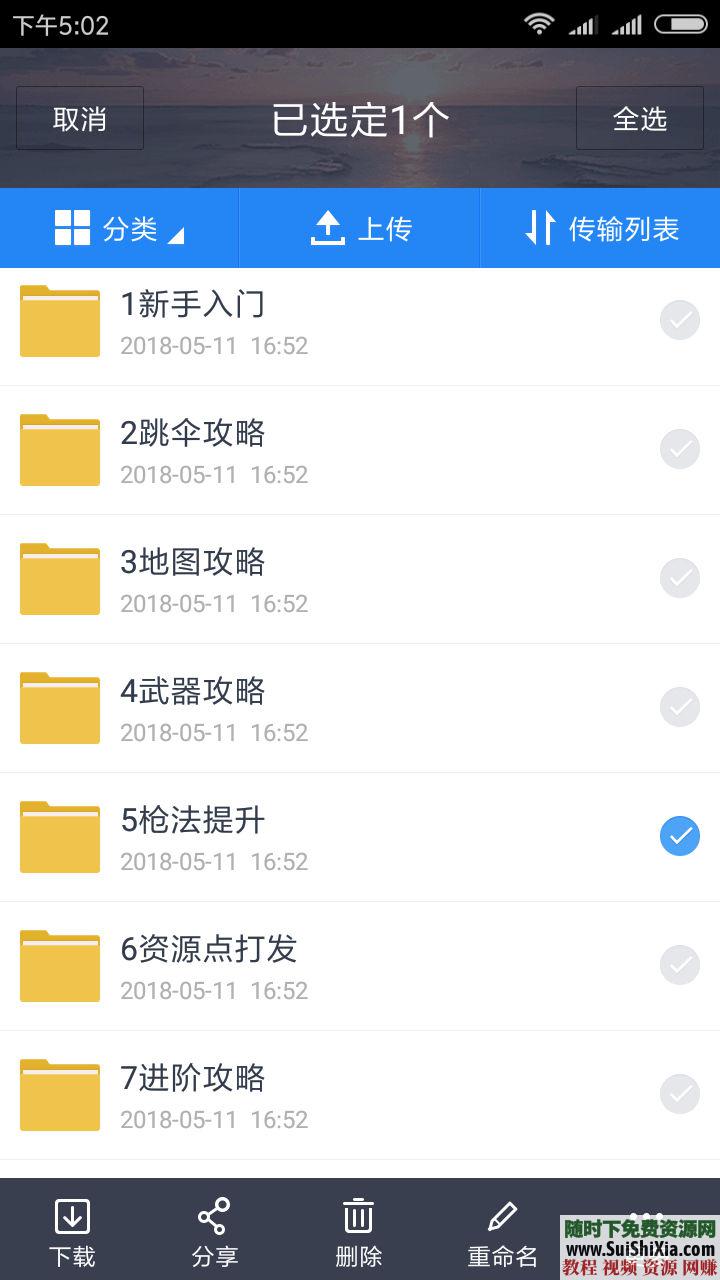Select the checkbox for 2跳伞攻略
Screen dimensions: 720x1280
point(680,449)
